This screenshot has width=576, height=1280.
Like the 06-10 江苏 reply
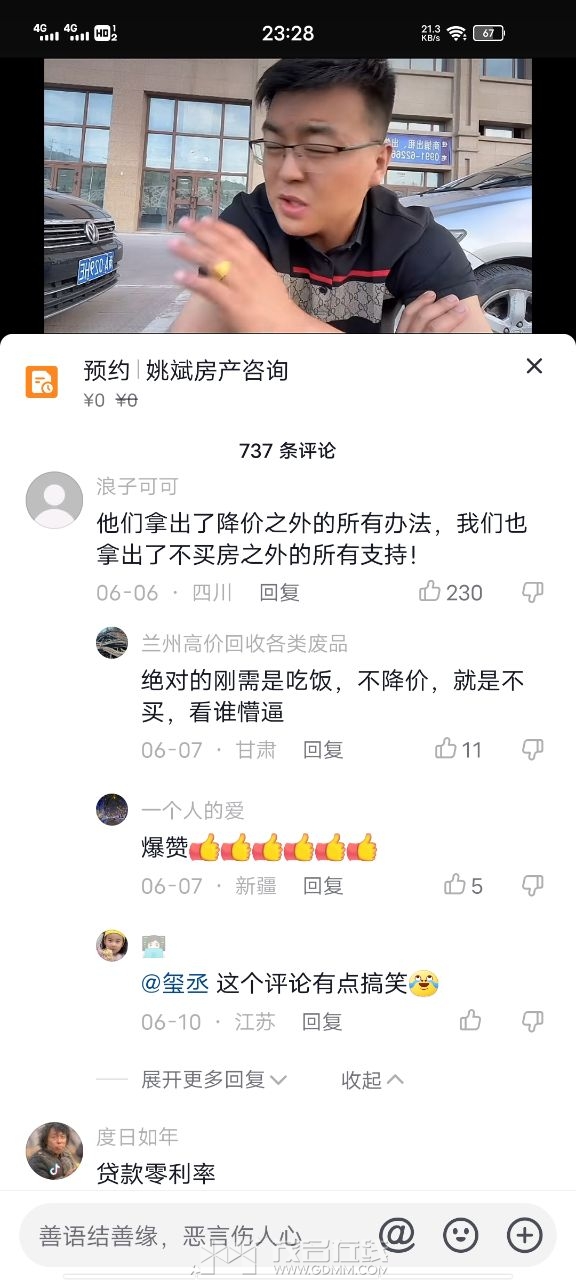tap(470, 1021)
